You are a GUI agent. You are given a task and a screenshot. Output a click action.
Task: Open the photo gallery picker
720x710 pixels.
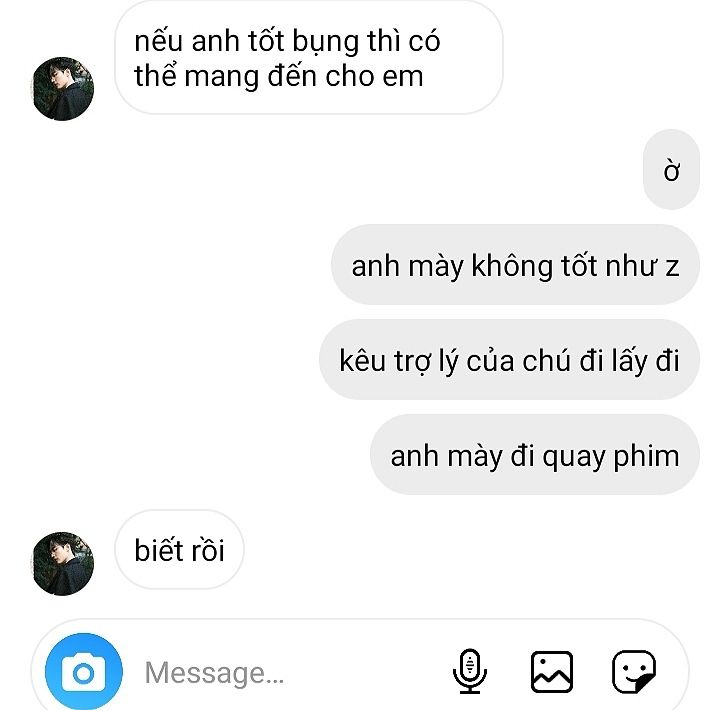click(551, 671)
